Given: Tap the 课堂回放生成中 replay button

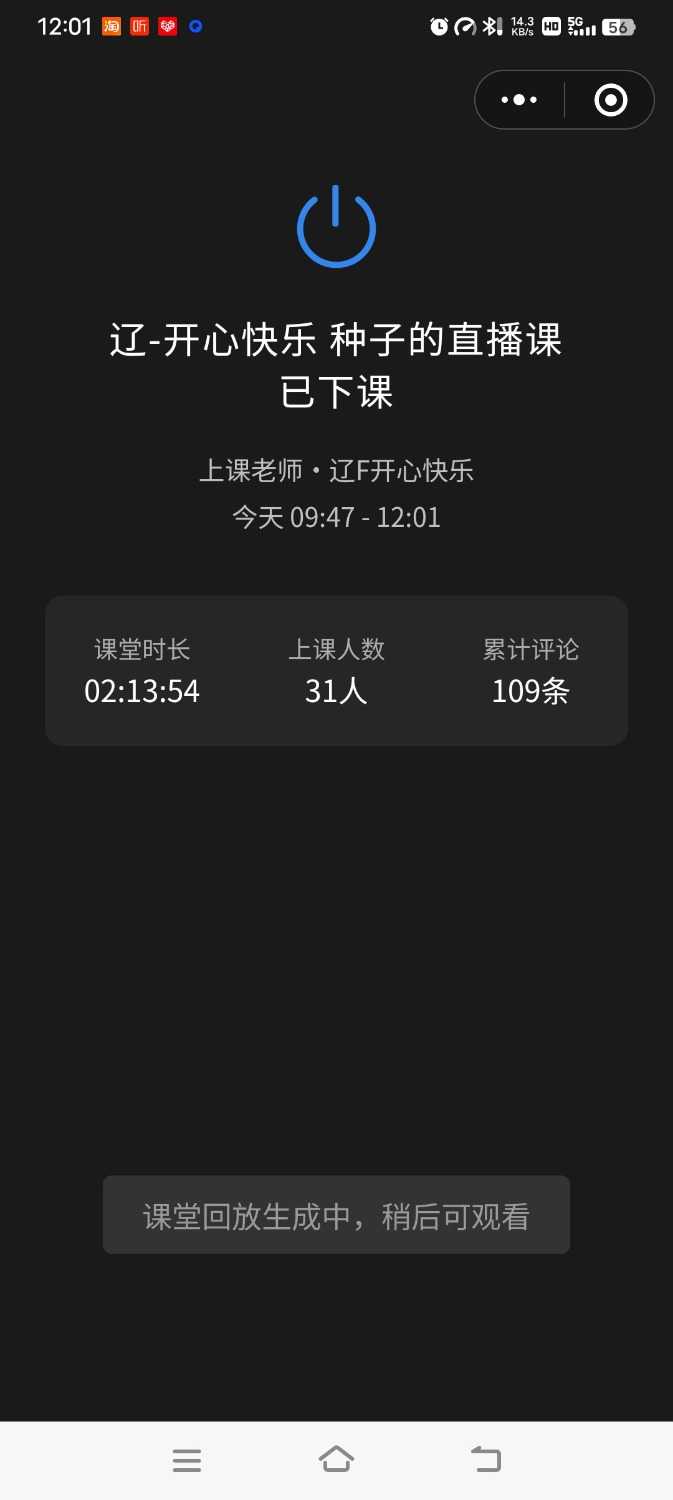Looking at the screenshot, I should pyautogui.click(x=336, y=1215).
